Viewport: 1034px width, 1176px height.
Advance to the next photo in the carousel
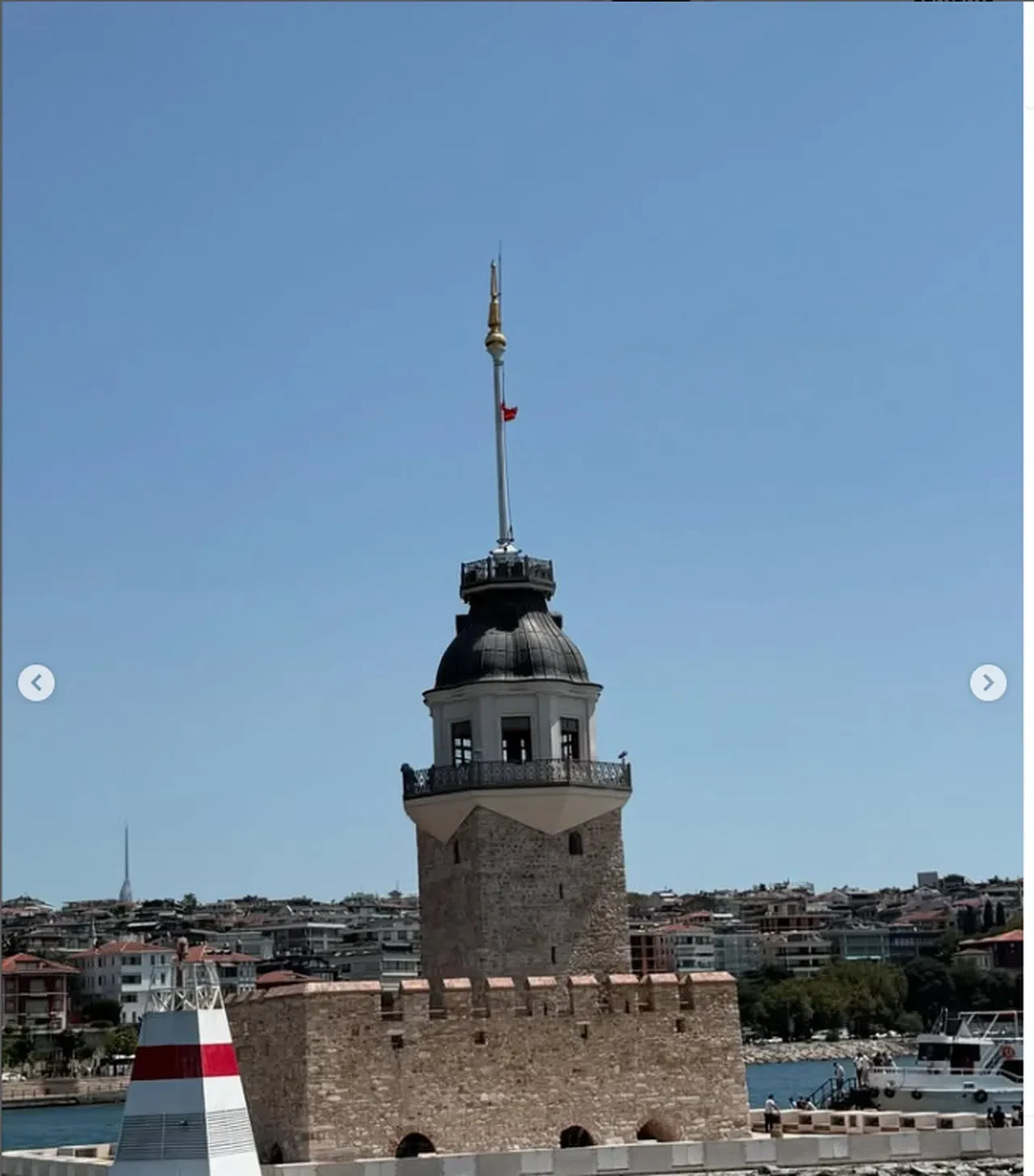point(988,683)
